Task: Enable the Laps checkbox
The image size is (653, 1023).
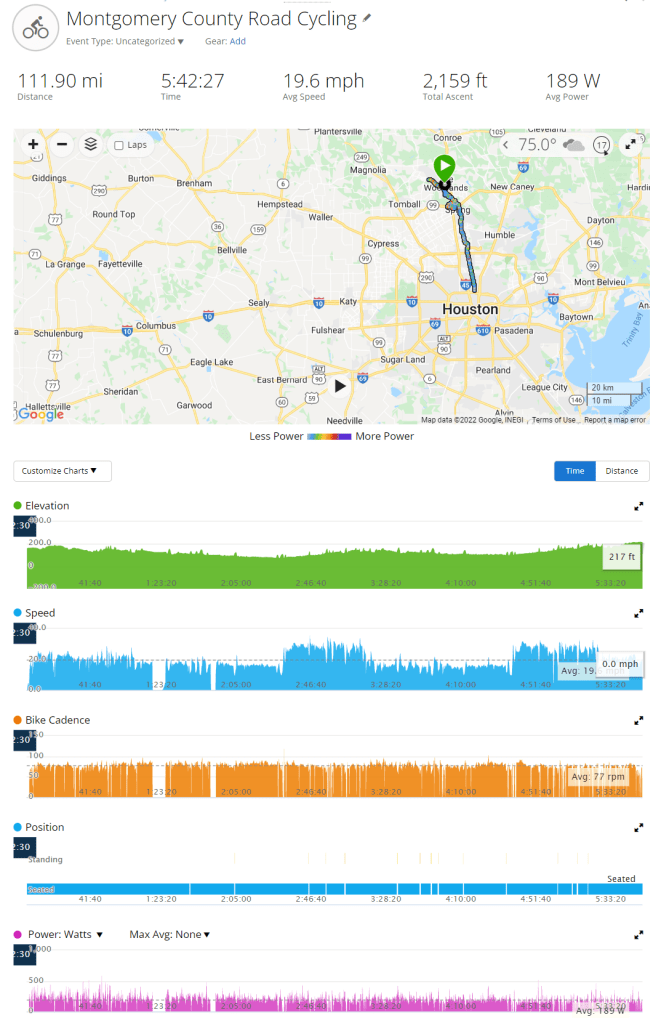Action: [x=119, y=145]
